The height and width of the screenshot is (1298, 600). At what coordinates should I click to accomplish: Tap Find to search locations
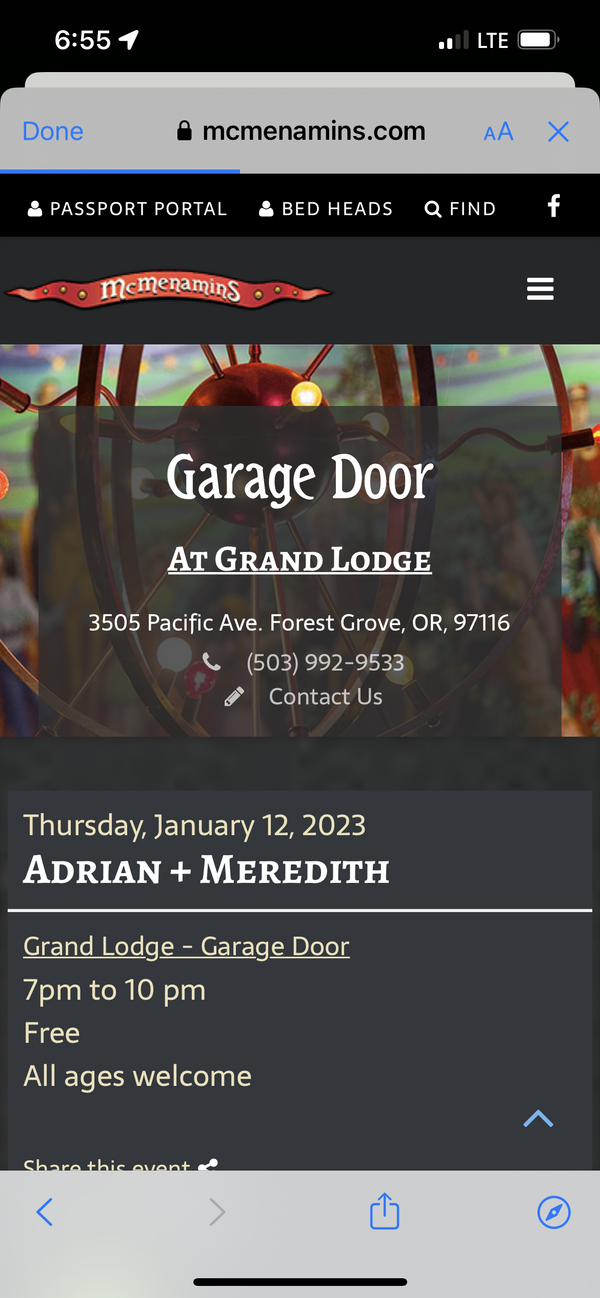460,209
